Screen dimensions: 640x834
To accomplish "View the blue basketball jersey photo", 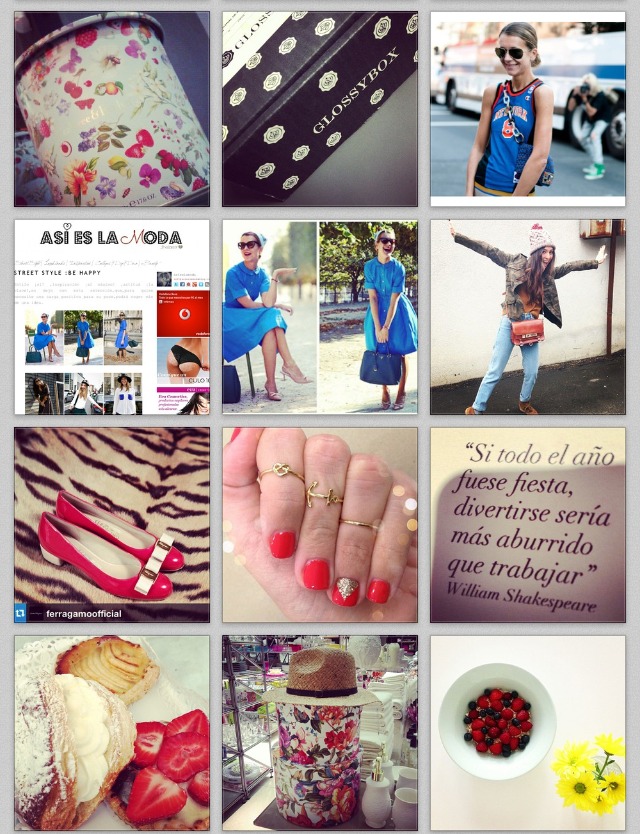I will coord(527,108).
